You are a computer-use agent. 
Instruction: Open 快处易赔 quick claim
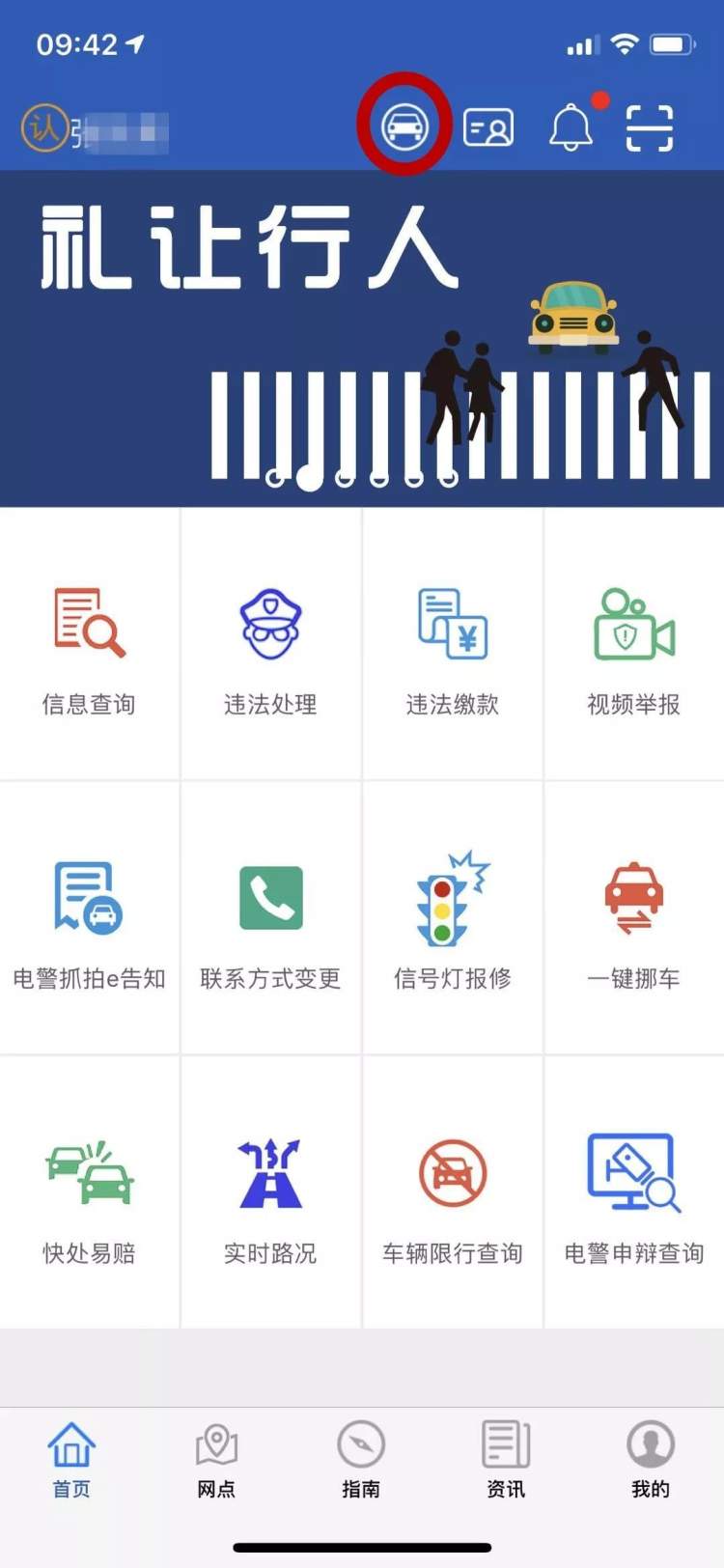(x=89, y=1193)
